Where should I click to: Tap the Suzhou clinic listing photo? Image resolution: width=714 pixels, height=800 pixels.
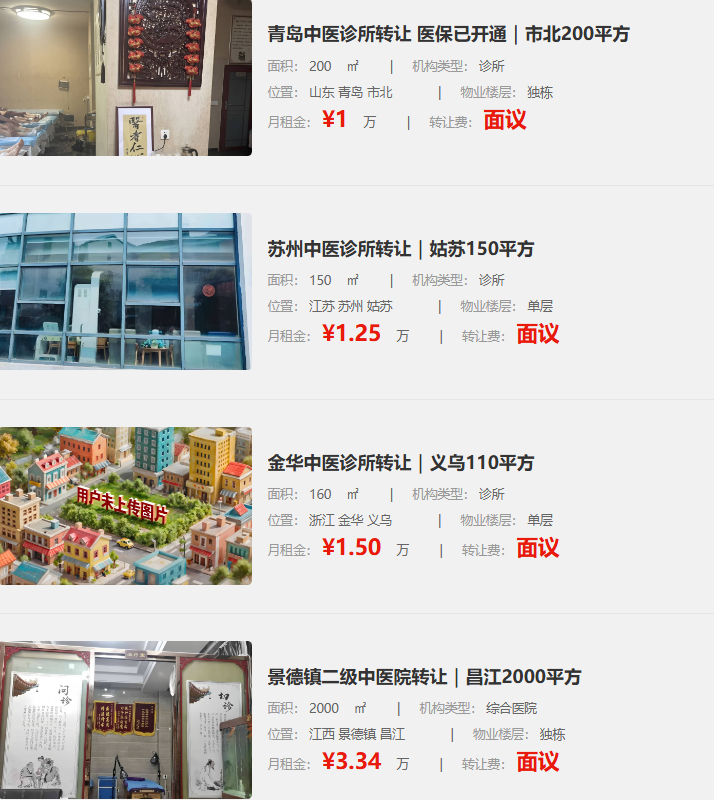coord(125,291)
